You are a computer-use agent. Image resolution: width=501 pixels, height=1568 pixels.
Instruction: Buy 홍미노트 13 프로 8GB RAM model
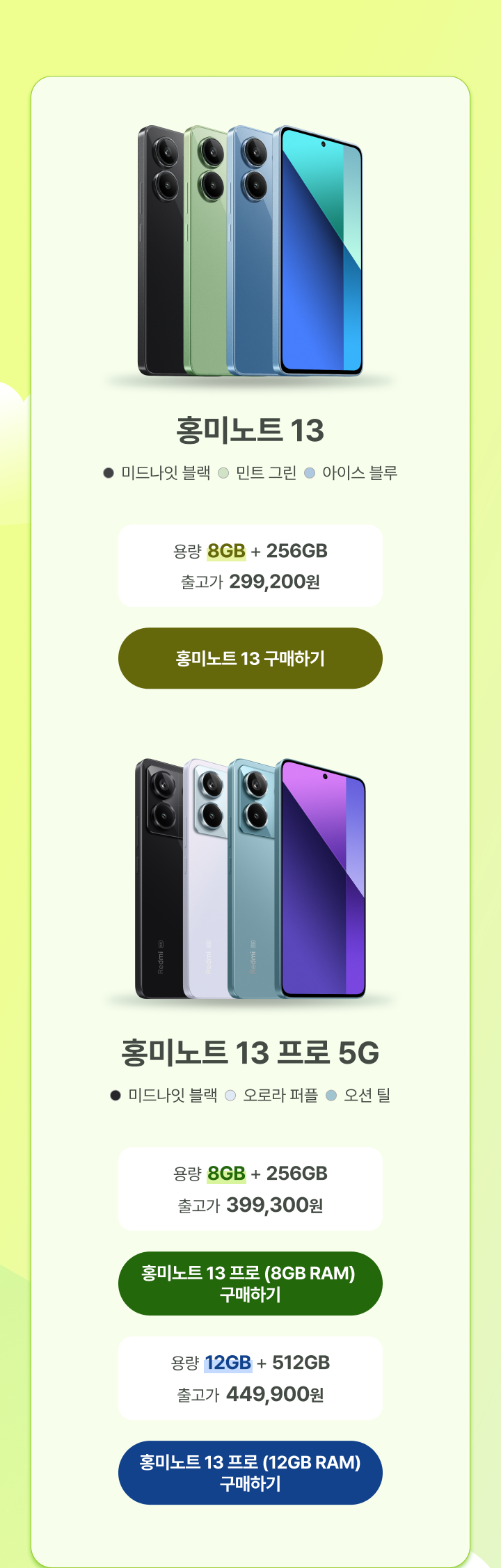(x=250, y=1283)
